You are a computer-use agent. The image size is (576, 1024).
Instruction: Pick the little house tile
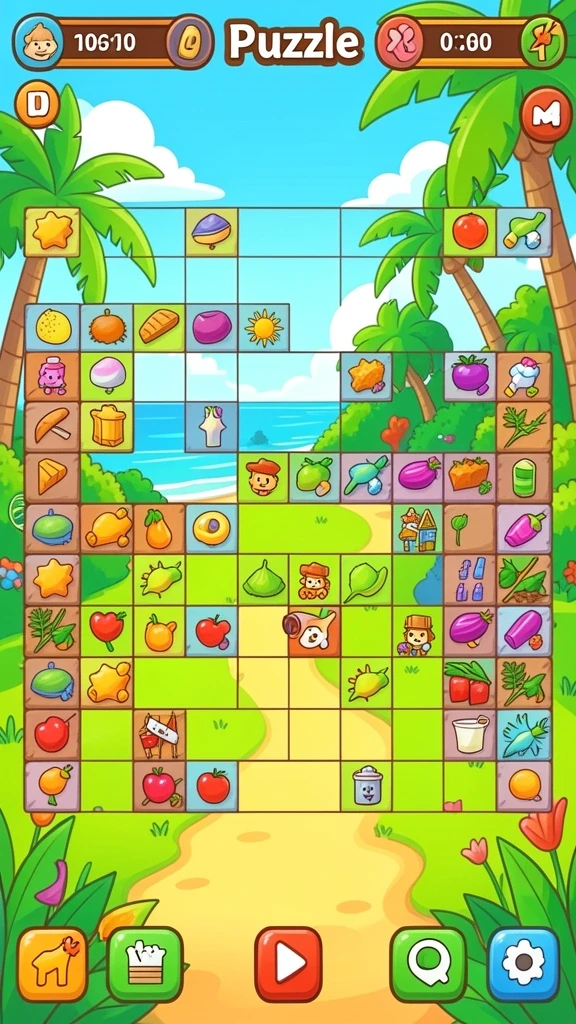click(x=418, y=528)
